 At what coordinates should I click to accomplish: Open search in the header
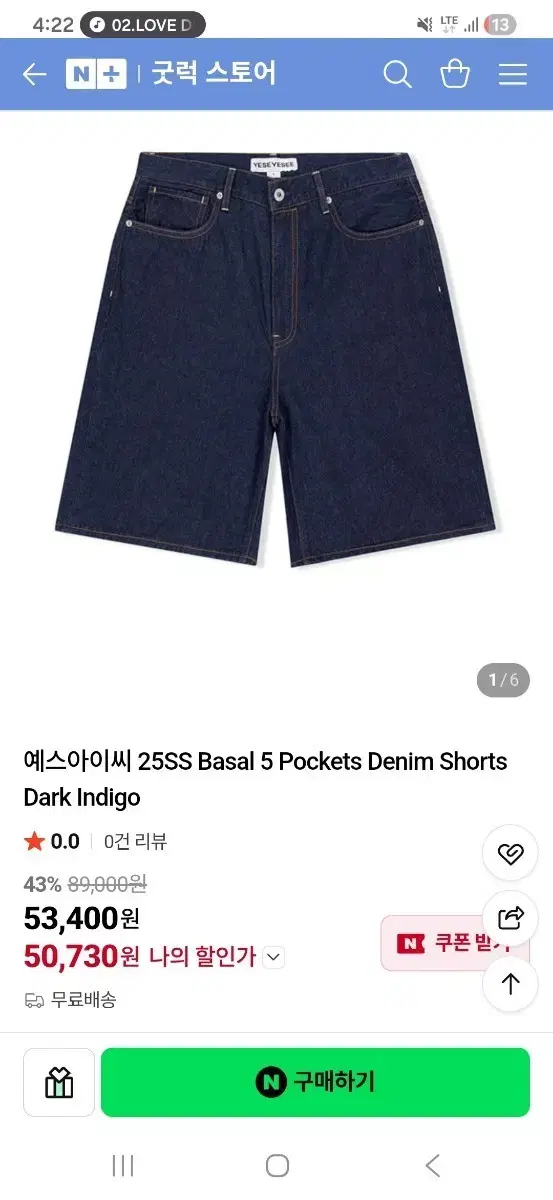397,74
